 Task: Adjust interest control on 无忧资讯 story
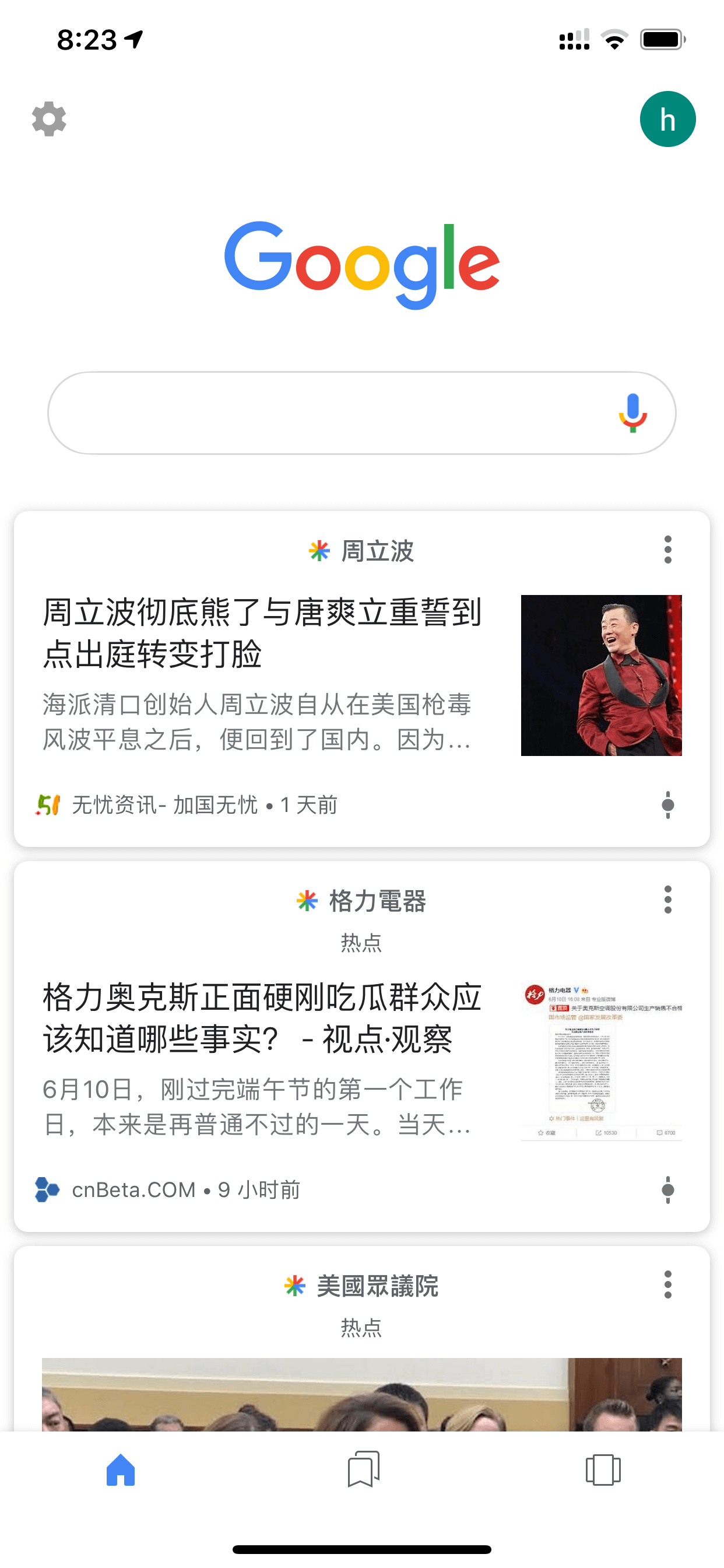pyautogui.click(x=667, y=804)
